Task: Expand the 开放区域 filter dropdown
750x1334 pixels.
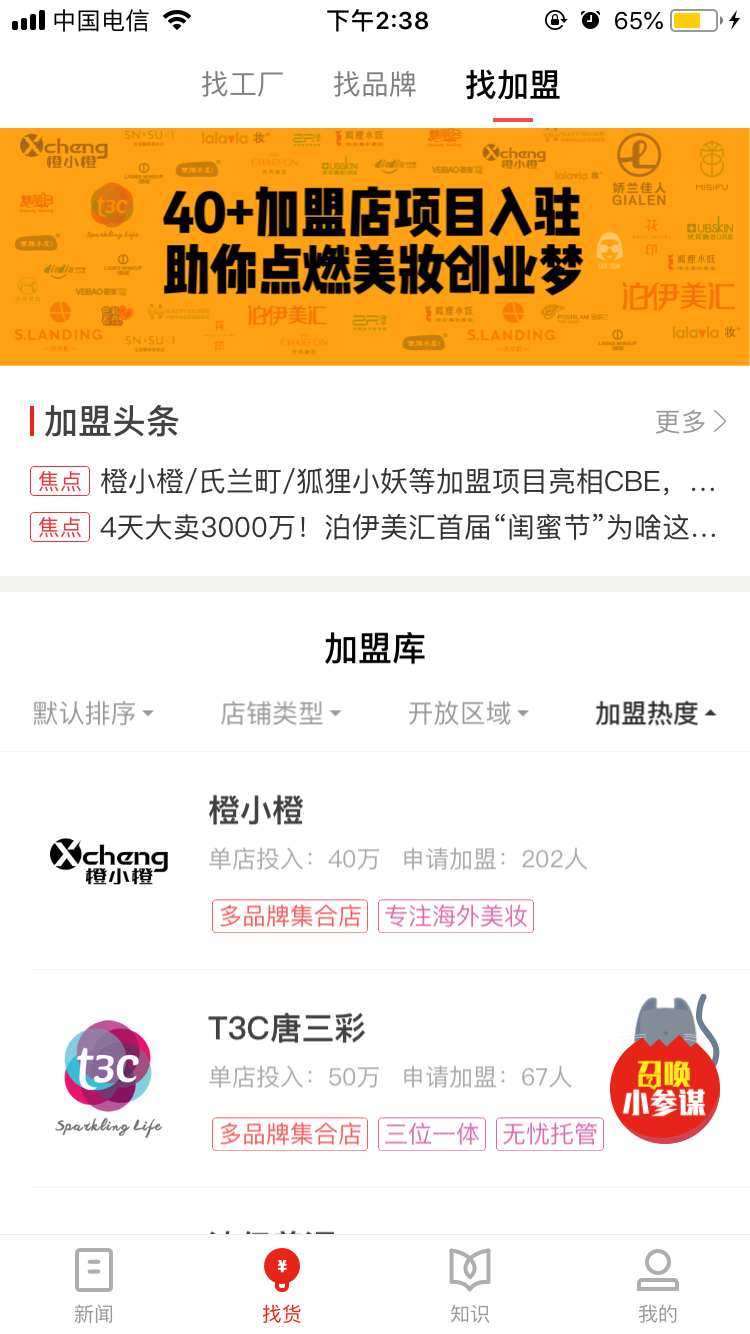Action: [468, 713]
